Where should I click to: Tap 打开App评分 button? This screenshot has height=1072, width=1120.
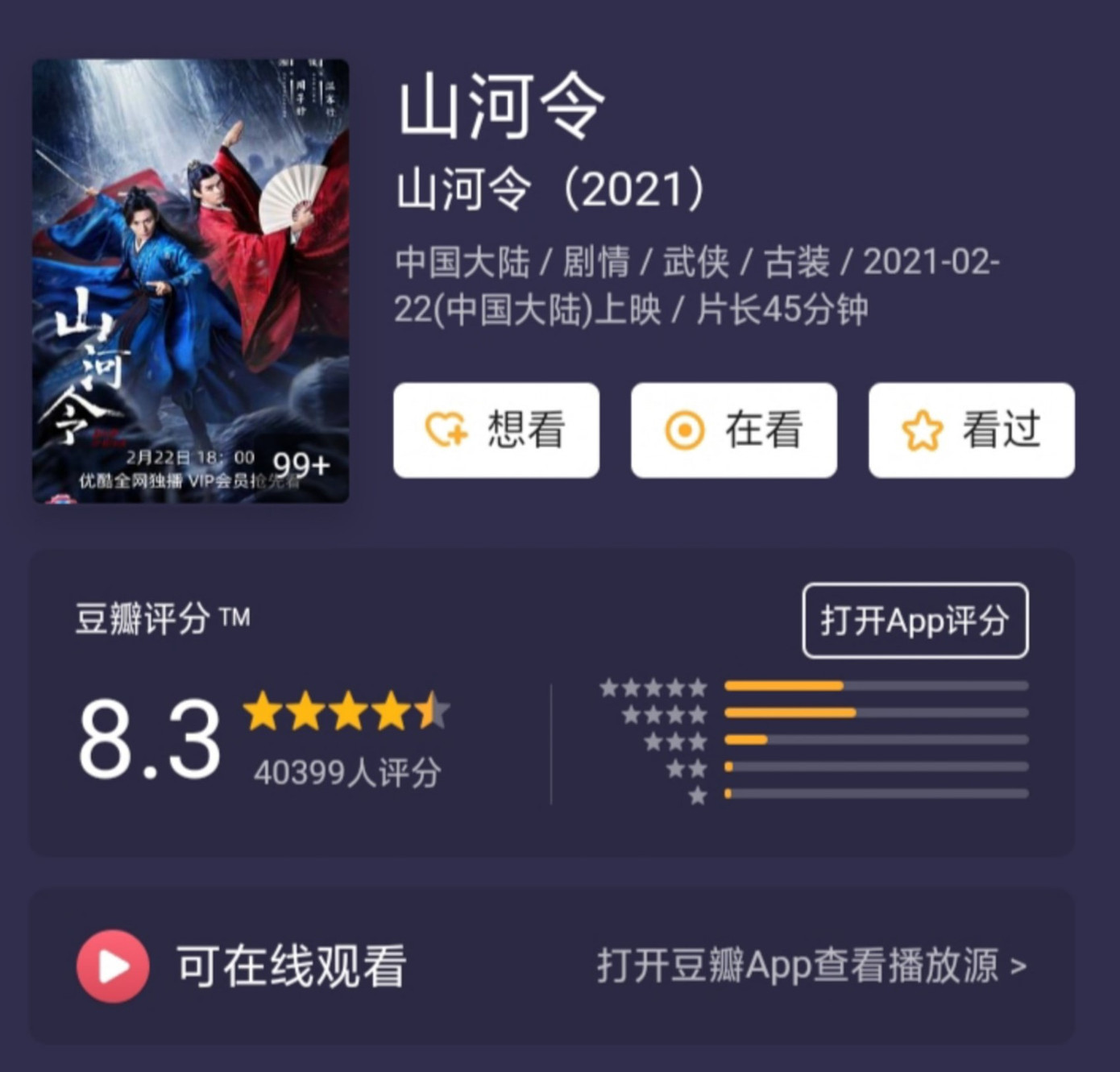coord(915,621)
